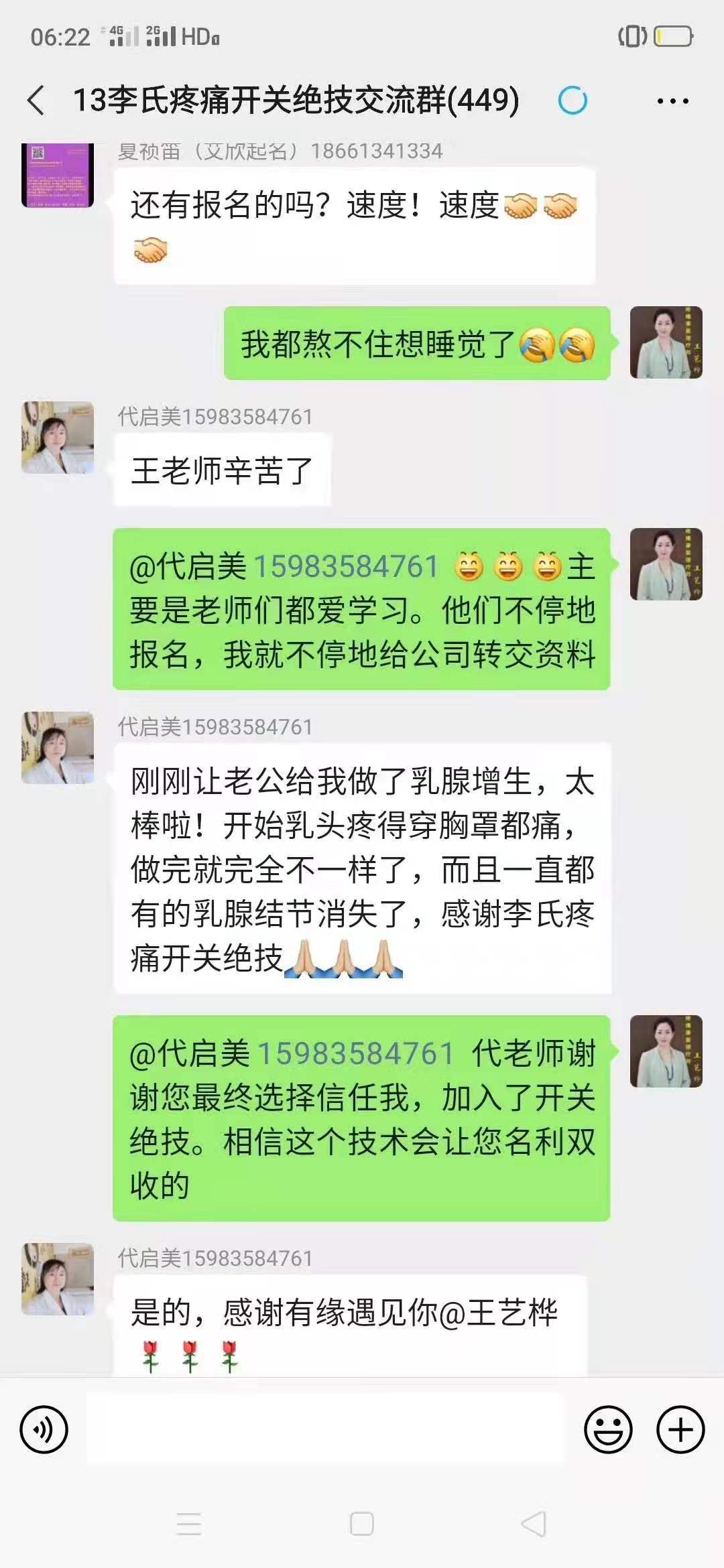Open 夏祯笛's avatar profile
This screenshot has width=724, height=1568.
(x=58, y=176)
